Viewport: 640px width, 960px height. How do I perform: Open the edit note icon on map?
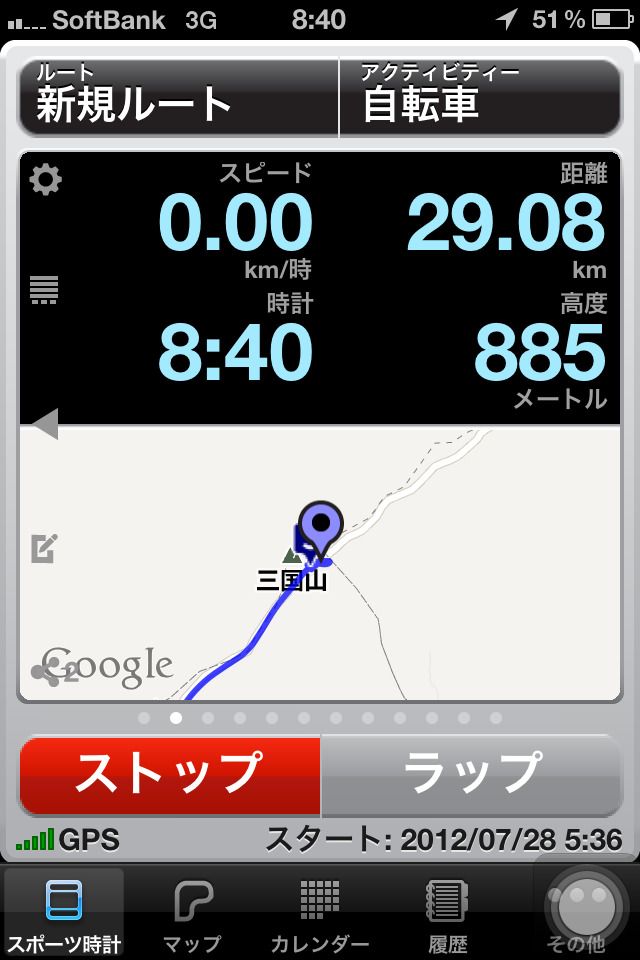click(43, 548)
